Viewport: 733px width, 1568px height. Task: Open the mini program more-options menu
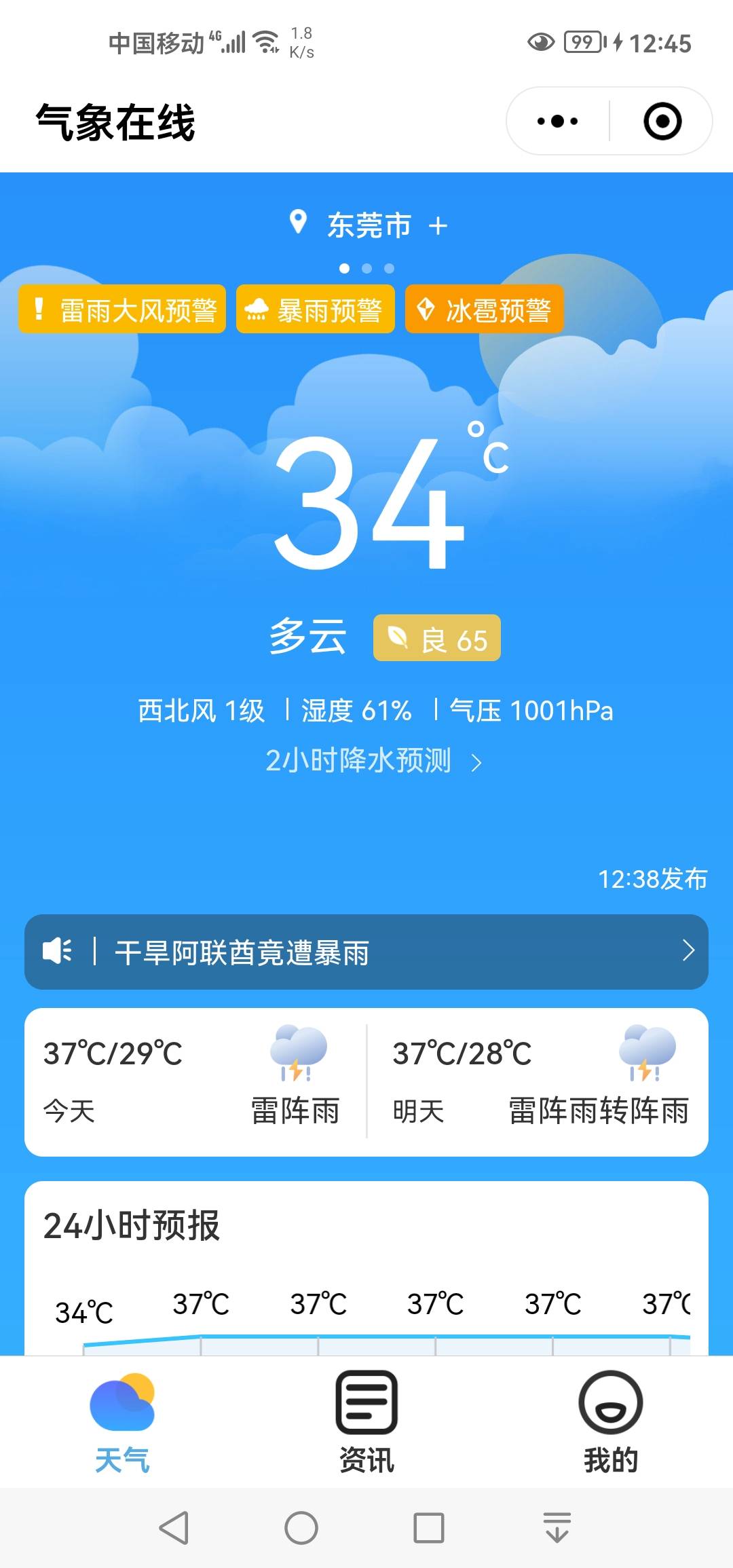(557, 122)
